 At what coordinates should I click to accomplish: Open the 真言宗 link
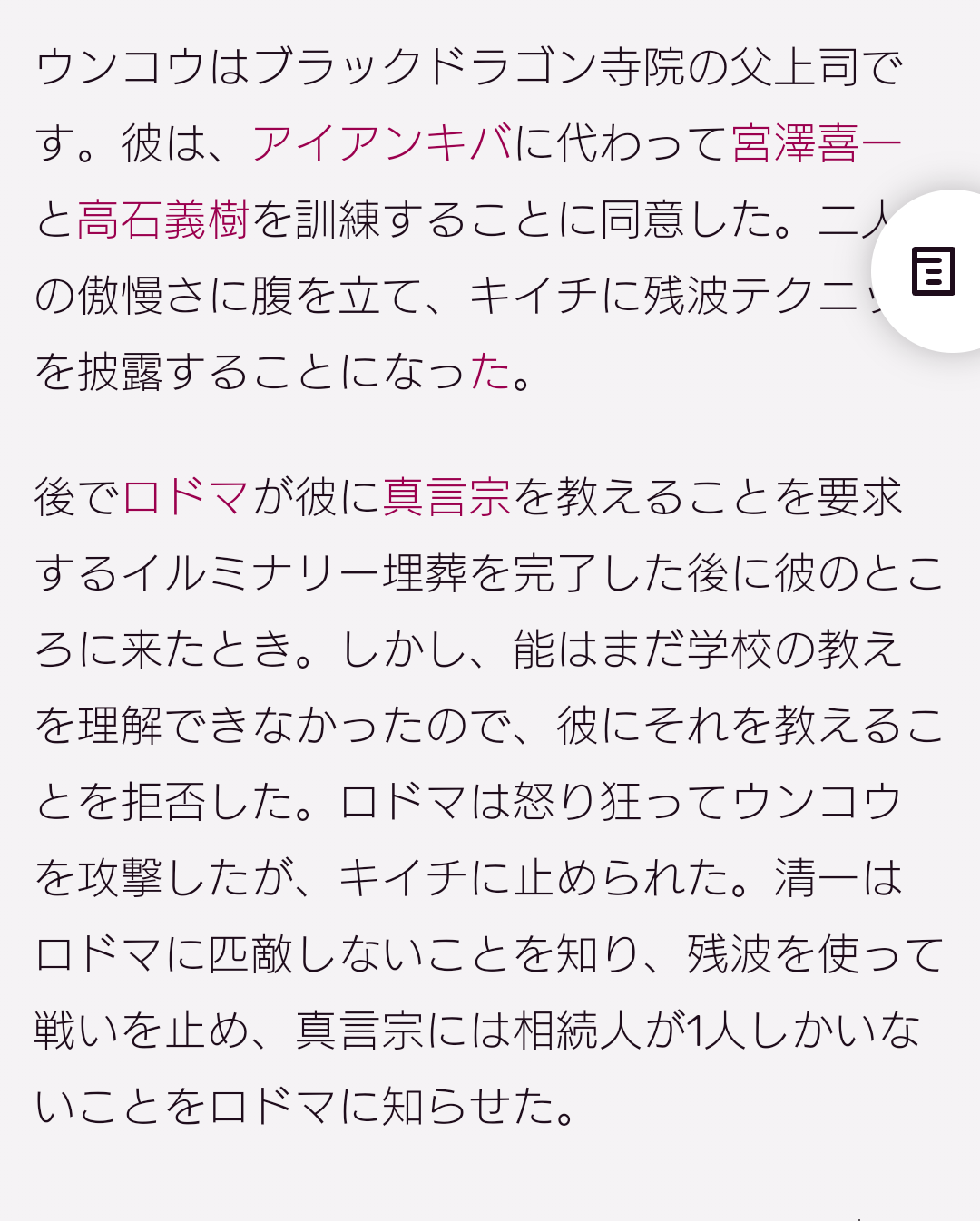pyautogui.click(x=447, y=497)
